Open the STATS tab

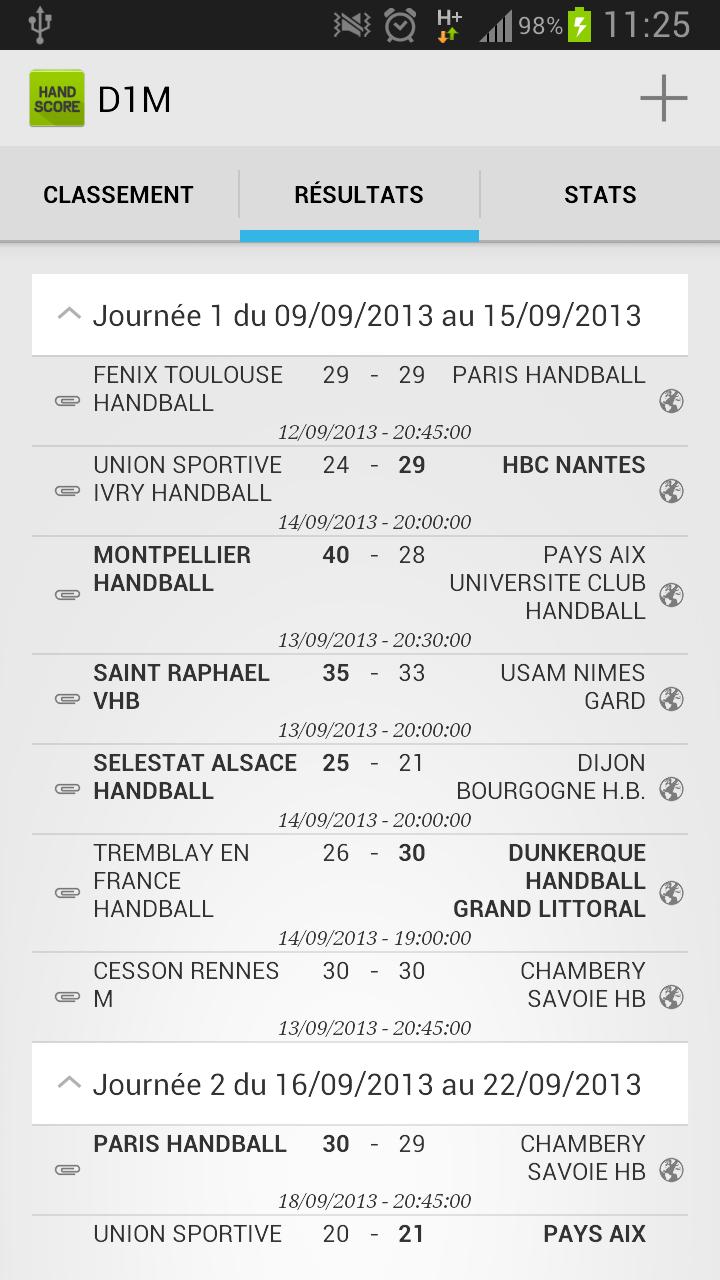(x=600, y=194)
